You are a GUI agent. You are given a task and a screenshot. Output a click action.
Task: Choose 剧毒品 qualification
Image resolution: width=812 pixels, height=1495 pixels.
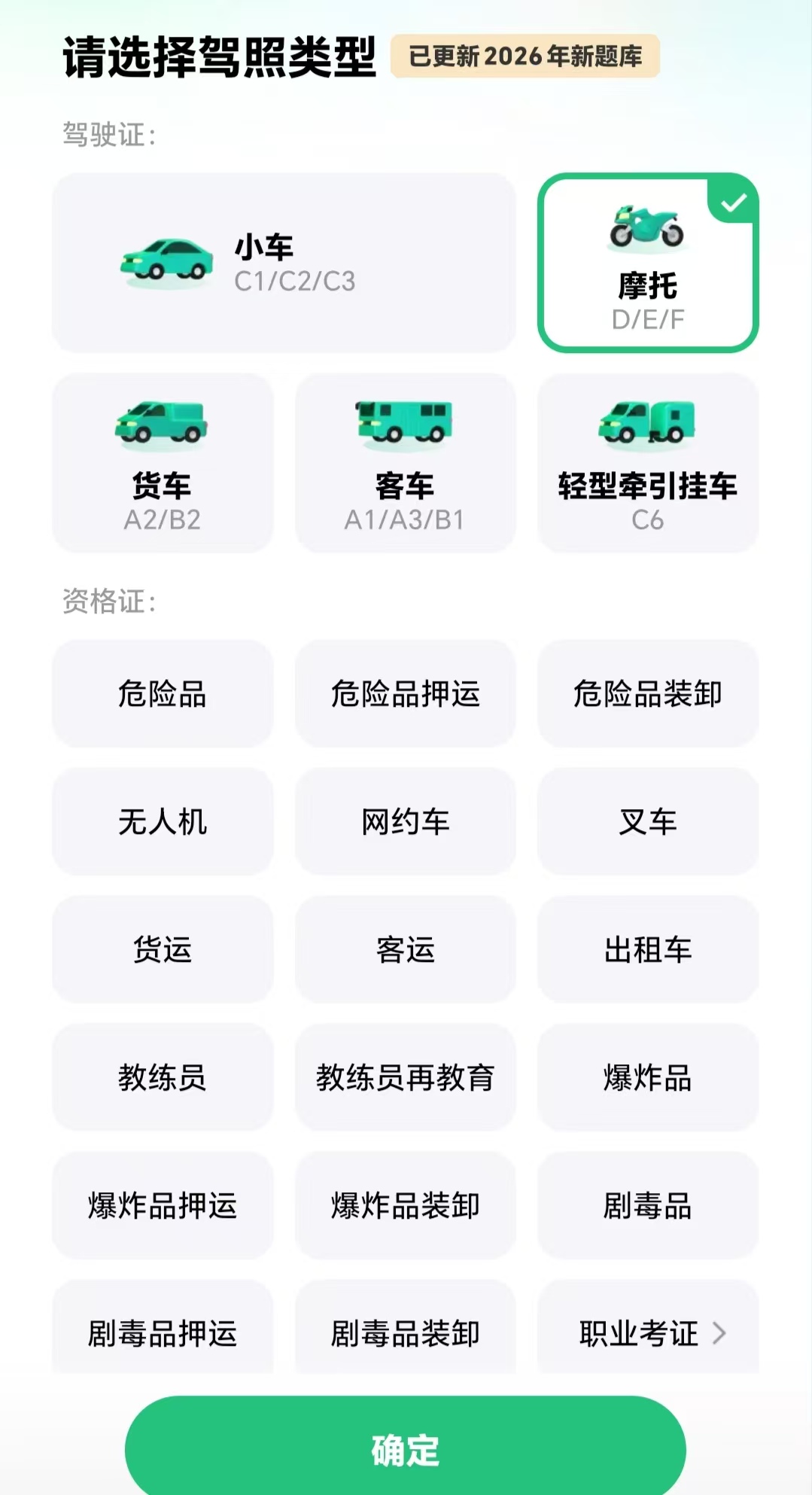click(x=647, y=1205)
